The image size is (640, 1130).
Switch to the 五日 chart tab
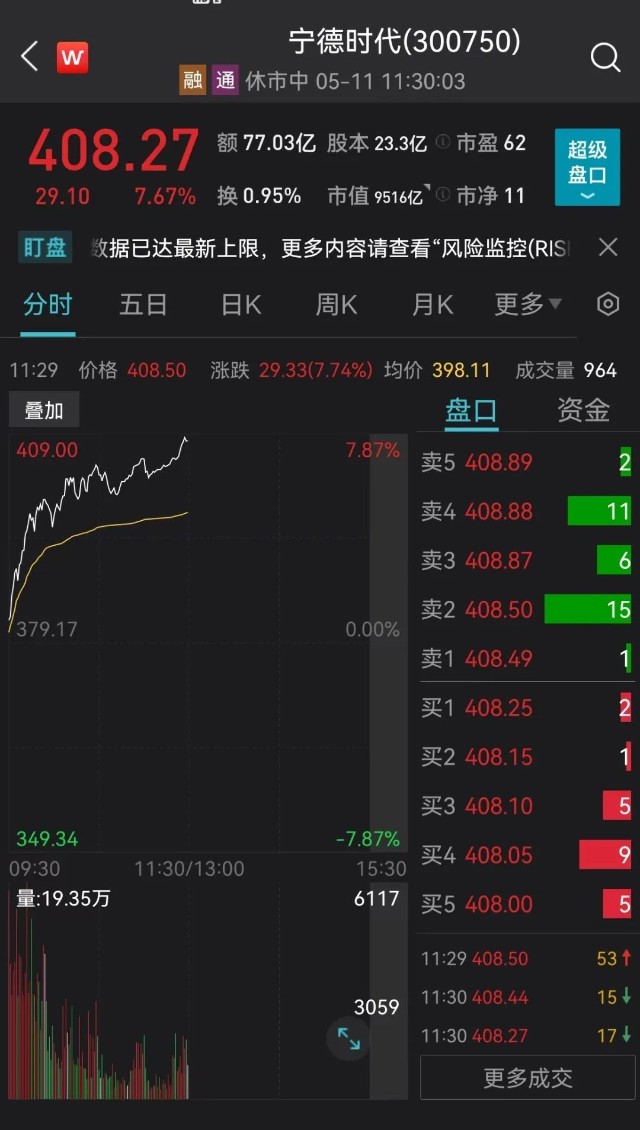tap(143, 305)
